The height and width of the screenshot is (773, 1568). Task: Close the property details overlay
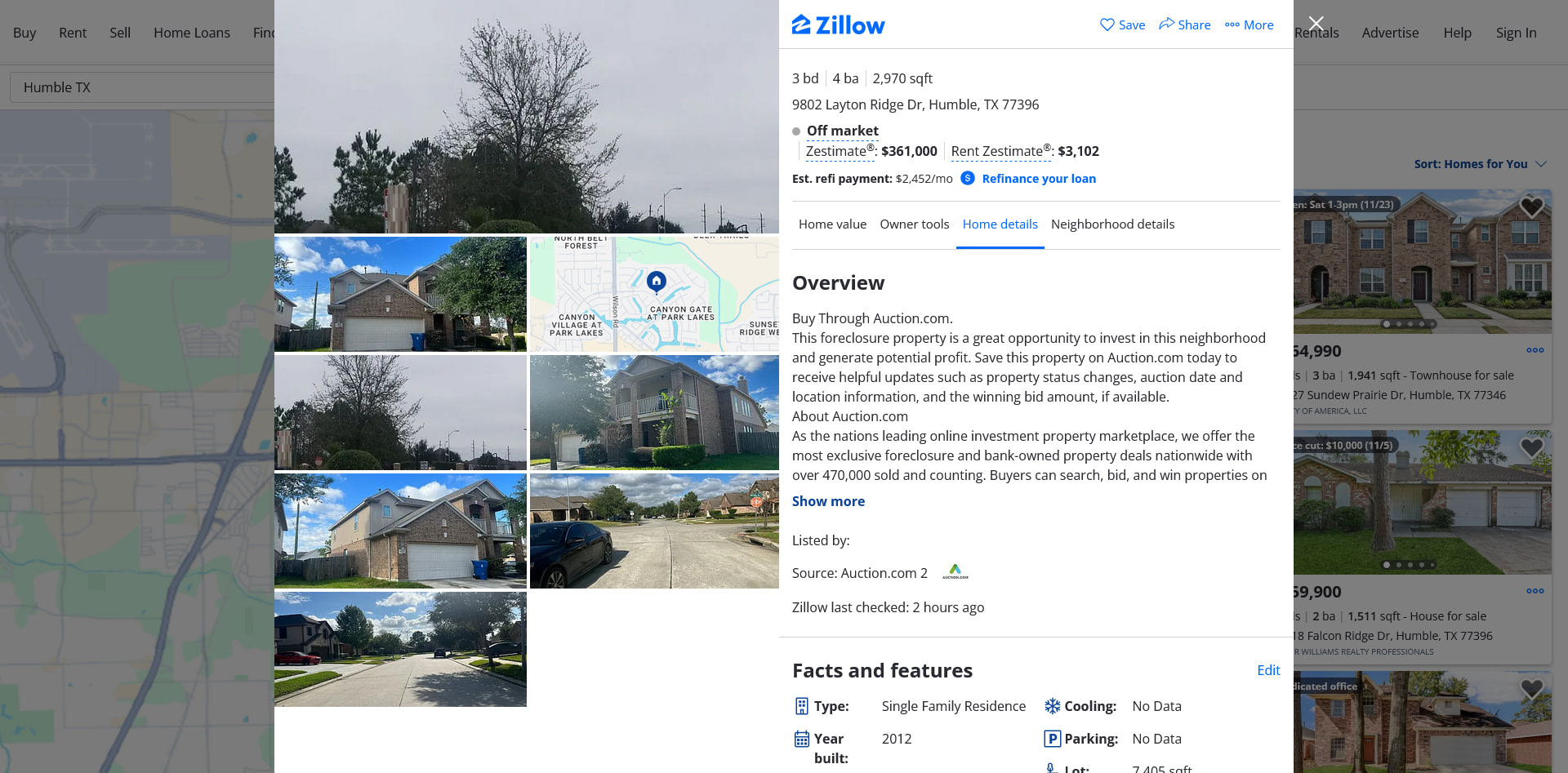point(1316,24)
